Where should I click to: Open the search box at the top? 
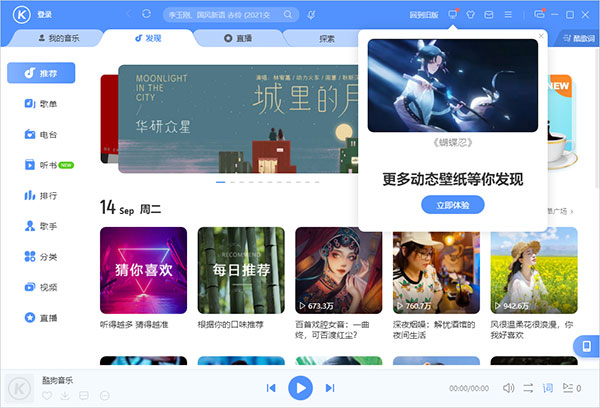(228, 15)
